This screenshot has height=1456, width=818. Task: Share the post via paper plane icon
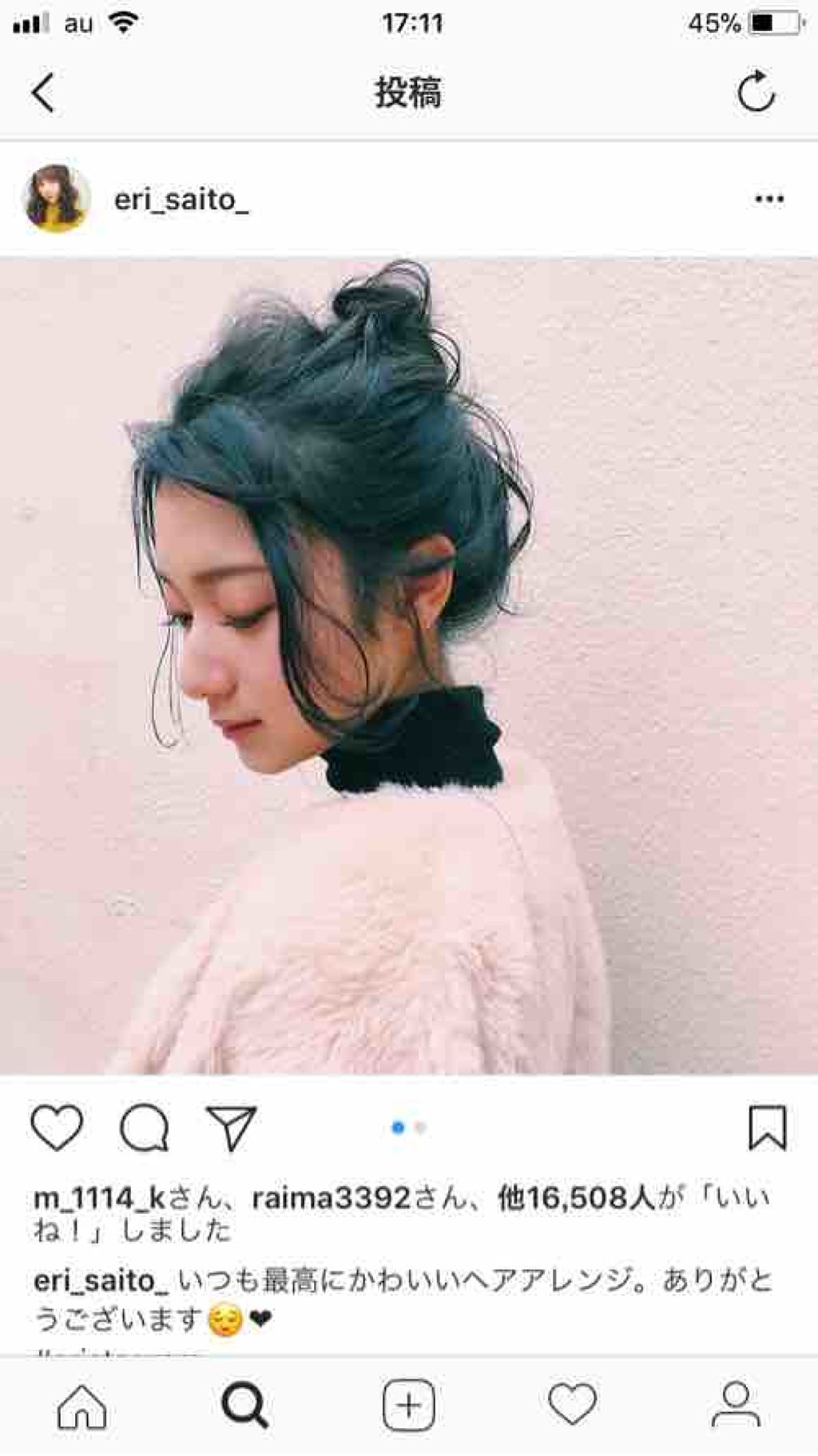231,1127
